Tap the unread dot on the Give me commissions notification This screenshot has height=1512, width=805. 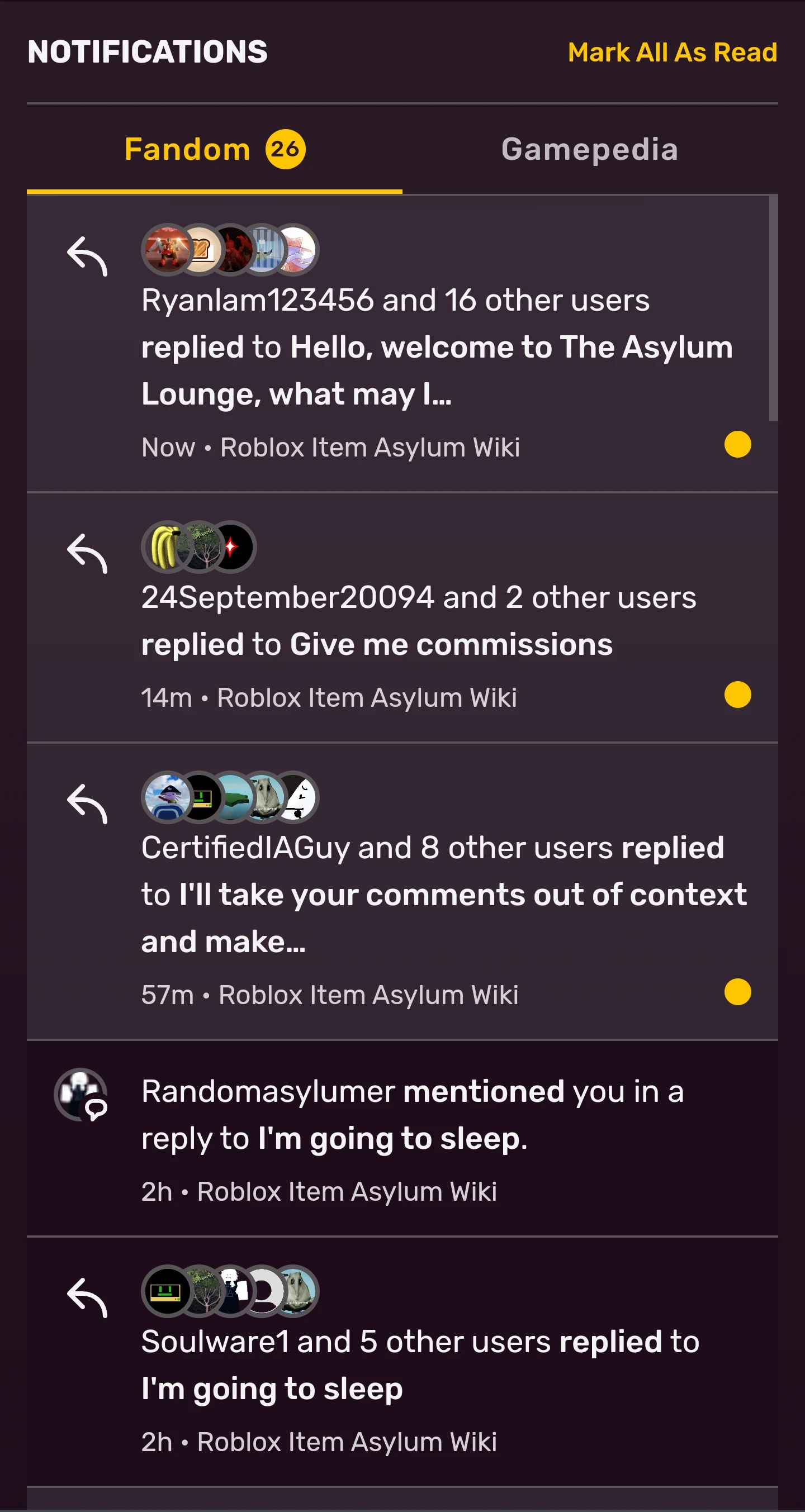pos(737,695)
